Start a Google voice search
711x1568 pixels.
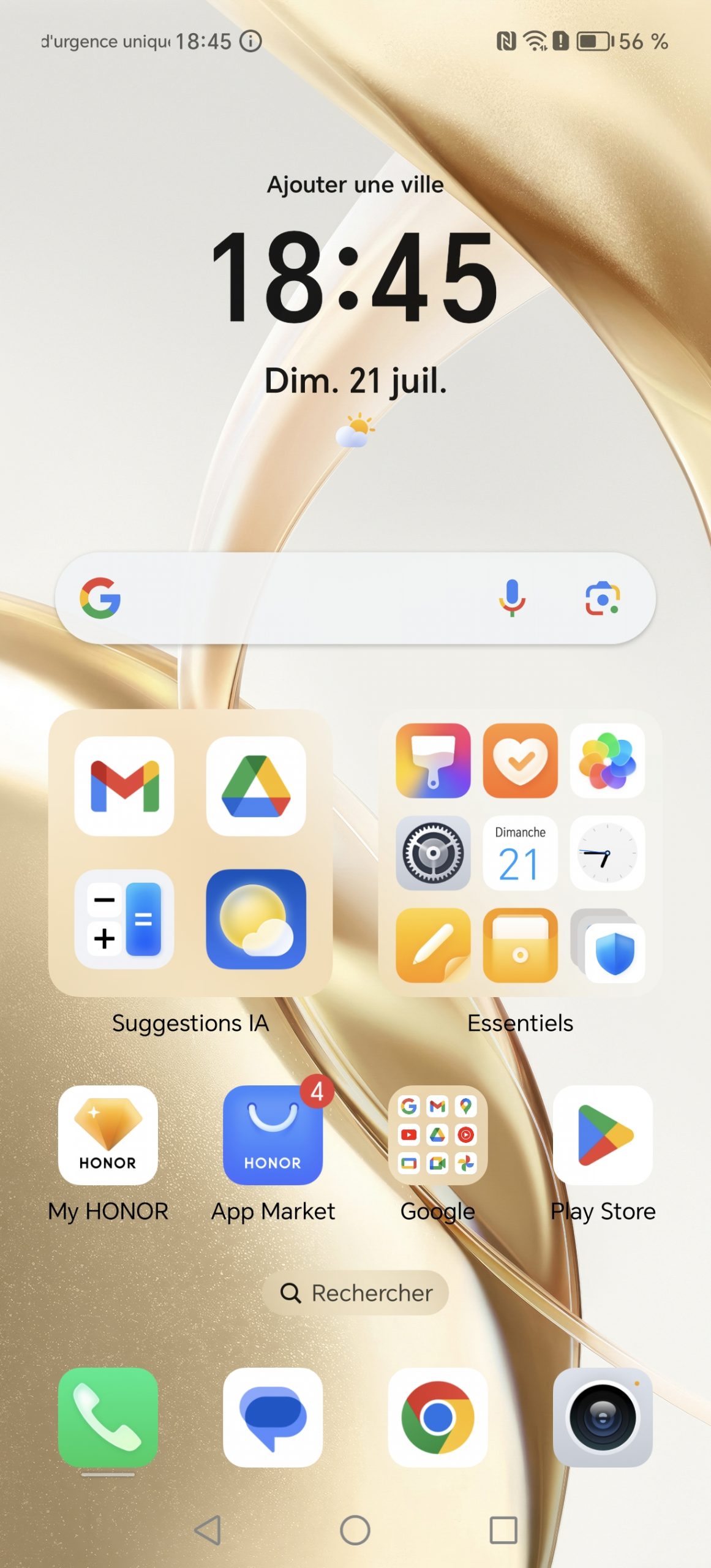(512, 598)
